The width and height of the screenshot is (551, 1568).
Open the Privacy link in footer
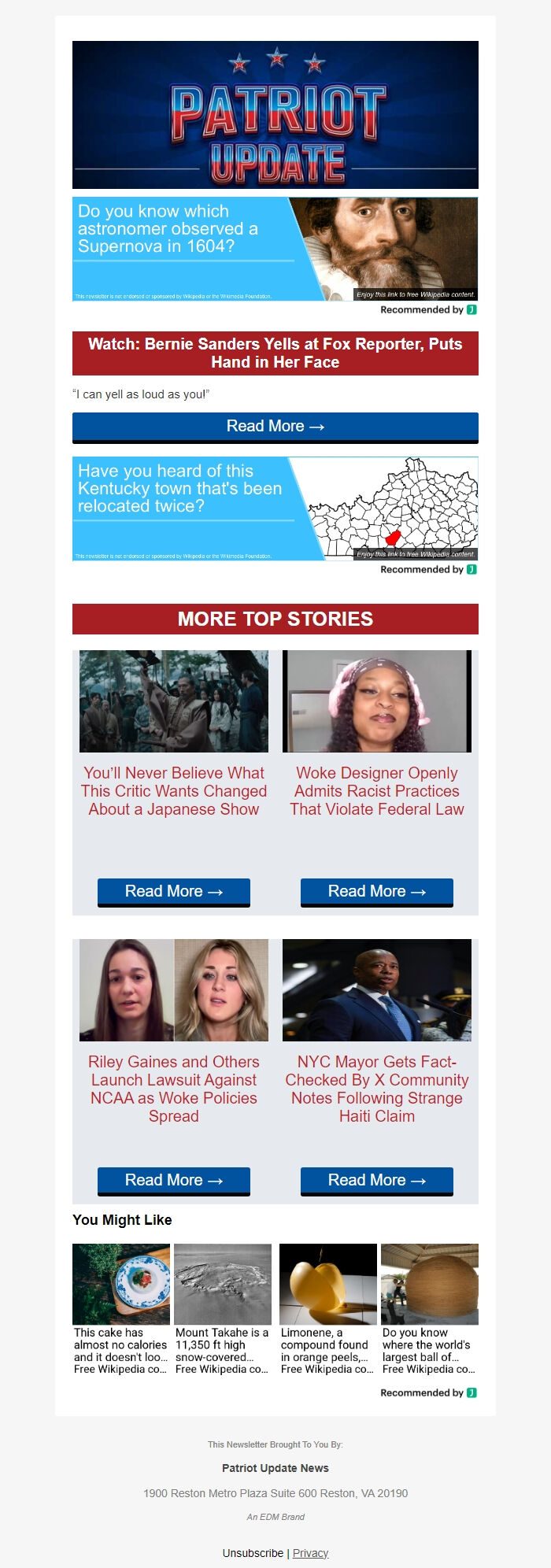pyautogui.click(x=310, y=1553)
